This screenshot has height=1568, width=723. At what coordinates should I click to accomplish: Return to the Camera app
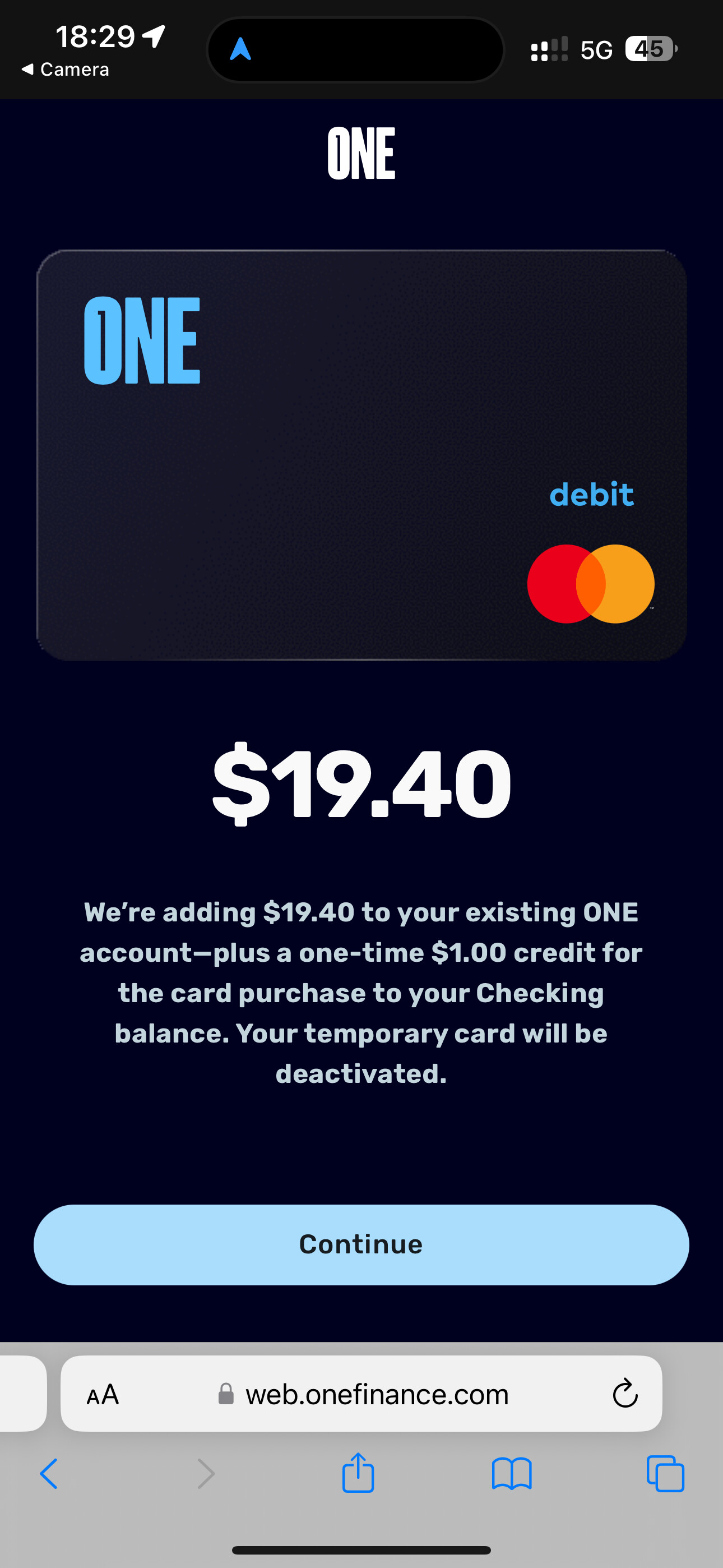tap(66, 70)
